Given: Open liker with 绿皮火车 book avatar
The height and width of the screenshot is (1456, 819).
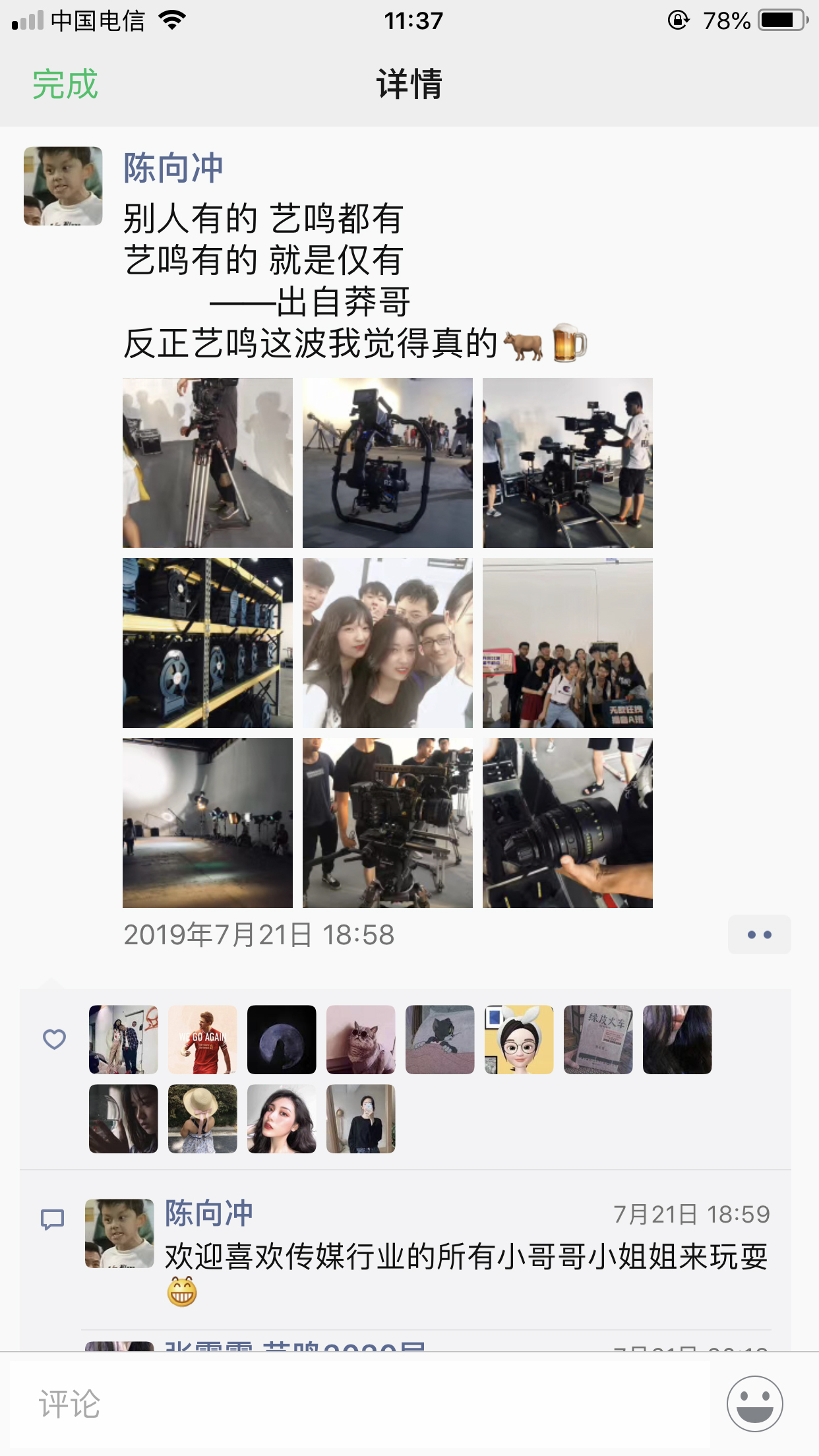Looking at the screenshot, I should tap(598, 1040).
